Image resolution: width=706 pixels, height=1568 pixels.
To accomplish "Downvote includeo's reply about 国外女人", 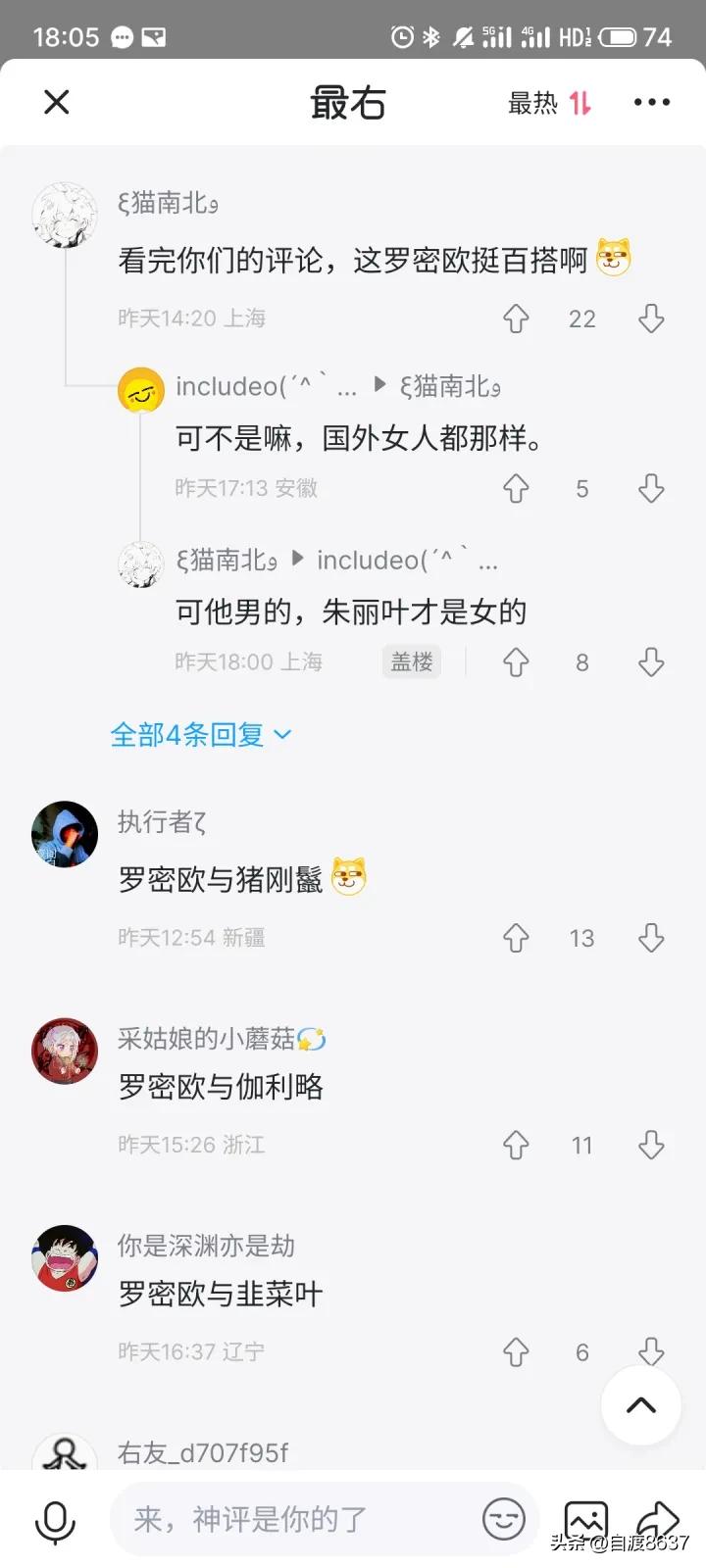I will click(x=650, y=488).
